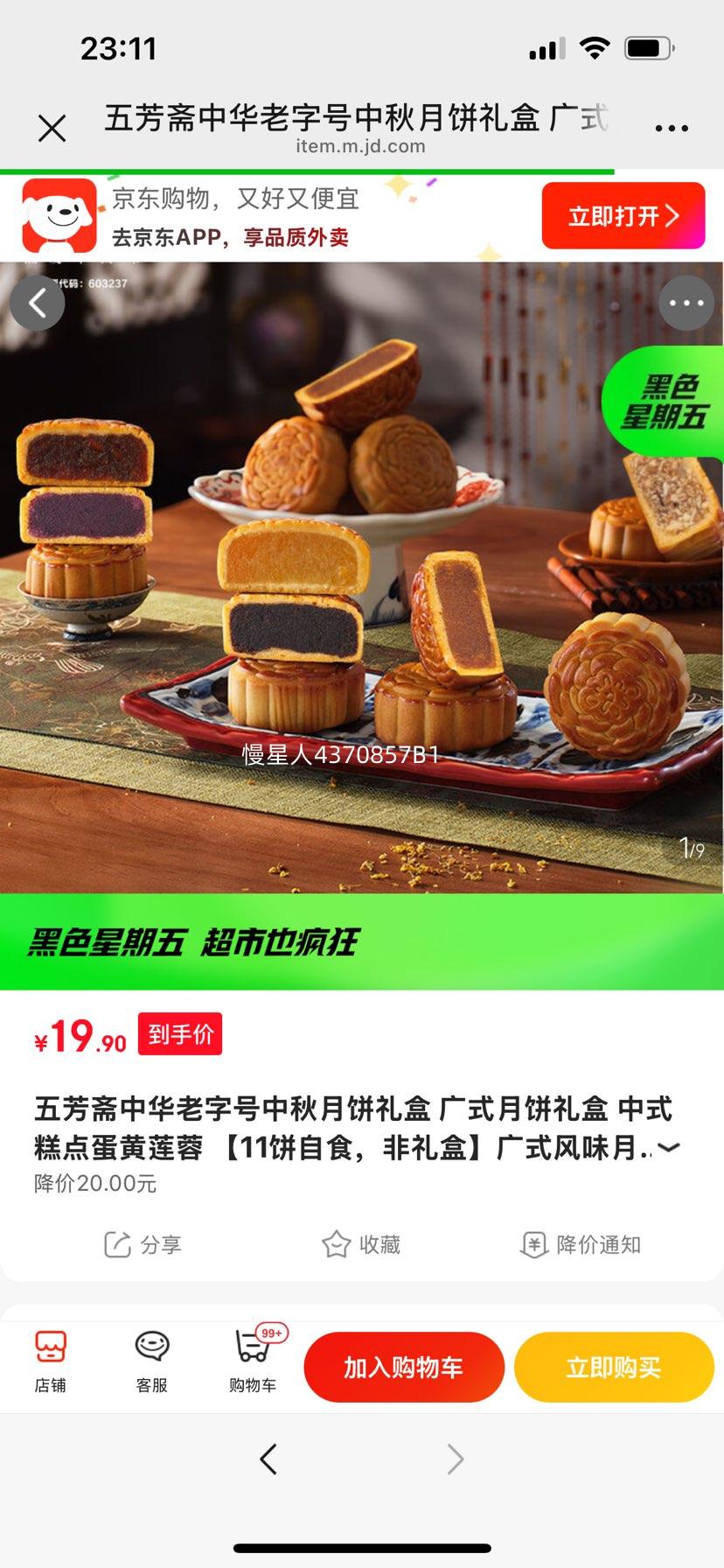Open the more options on product image
724x1568 pixels.
[x=686, y=304]
